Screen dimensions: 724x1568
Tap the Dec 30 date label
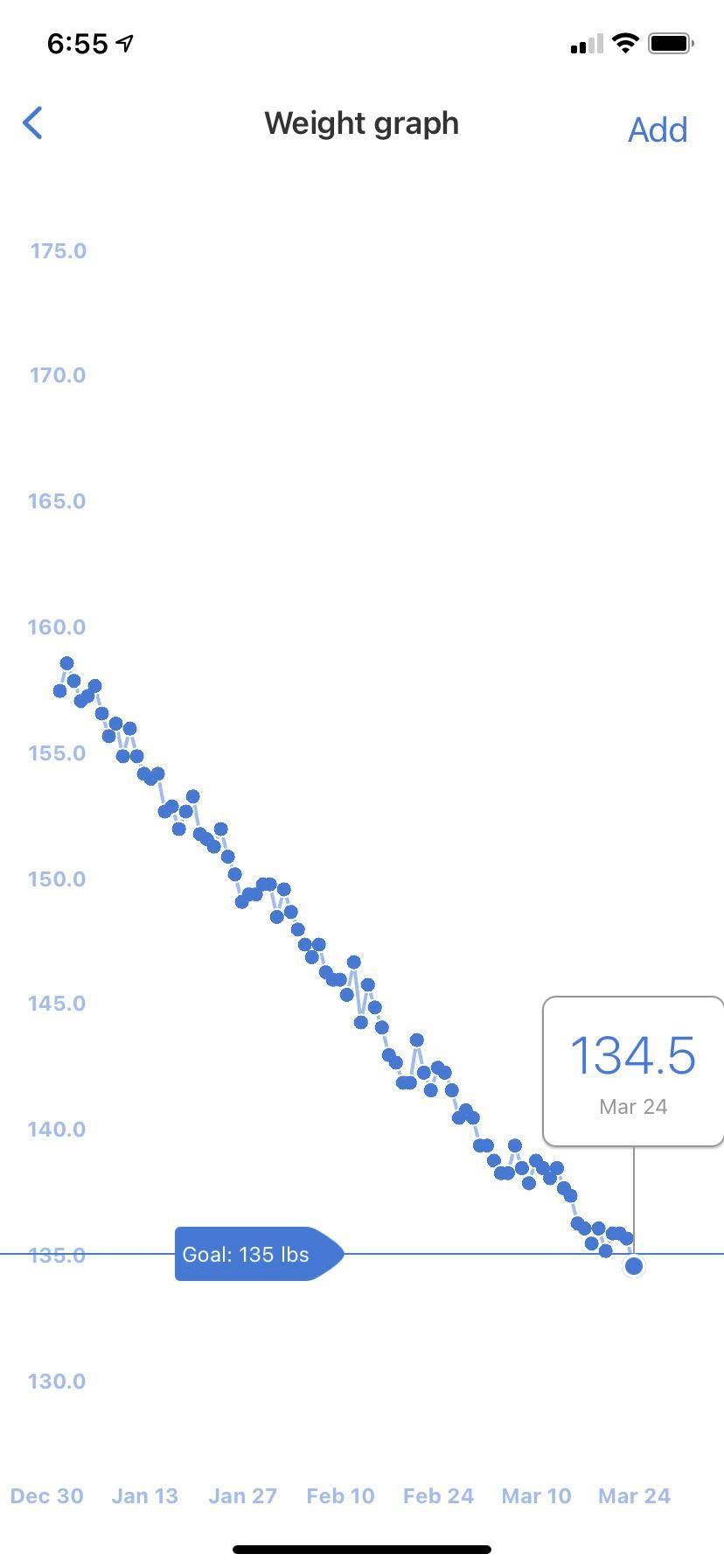point(47,1496)
